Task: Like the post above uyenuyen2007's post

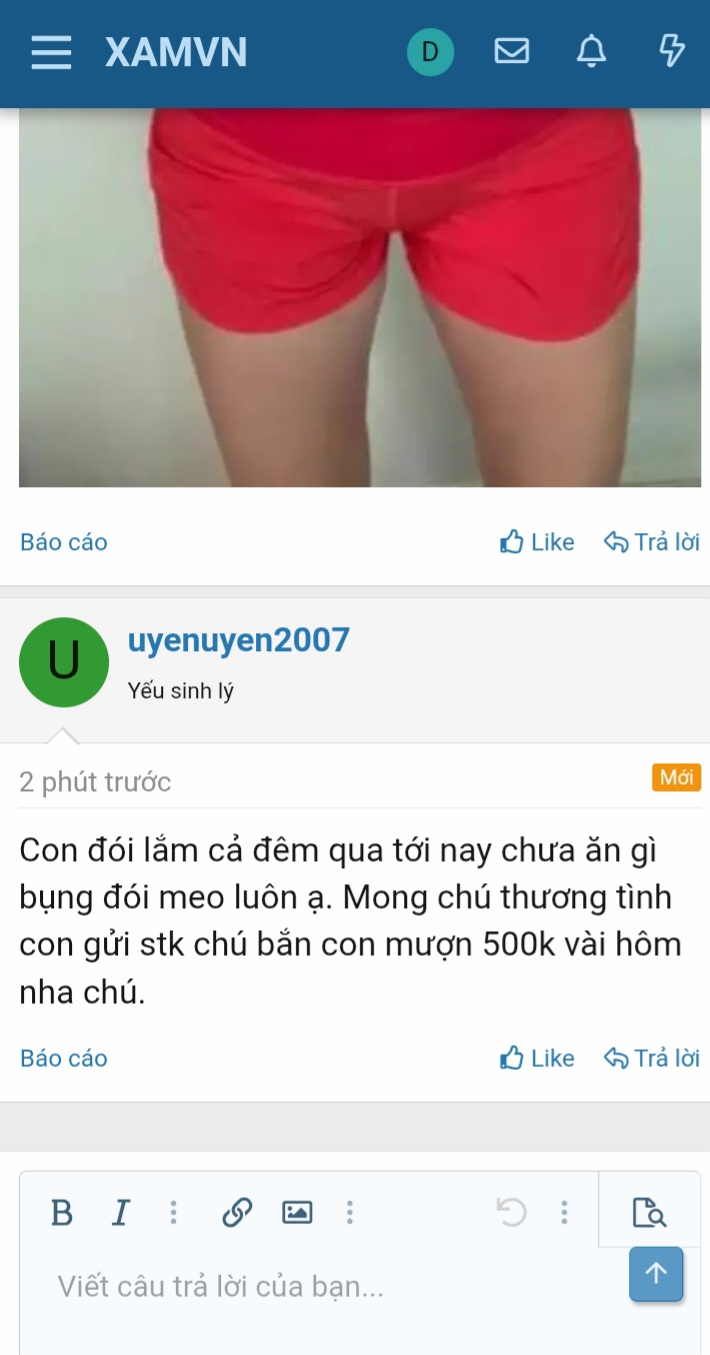Action: point(538,542)
